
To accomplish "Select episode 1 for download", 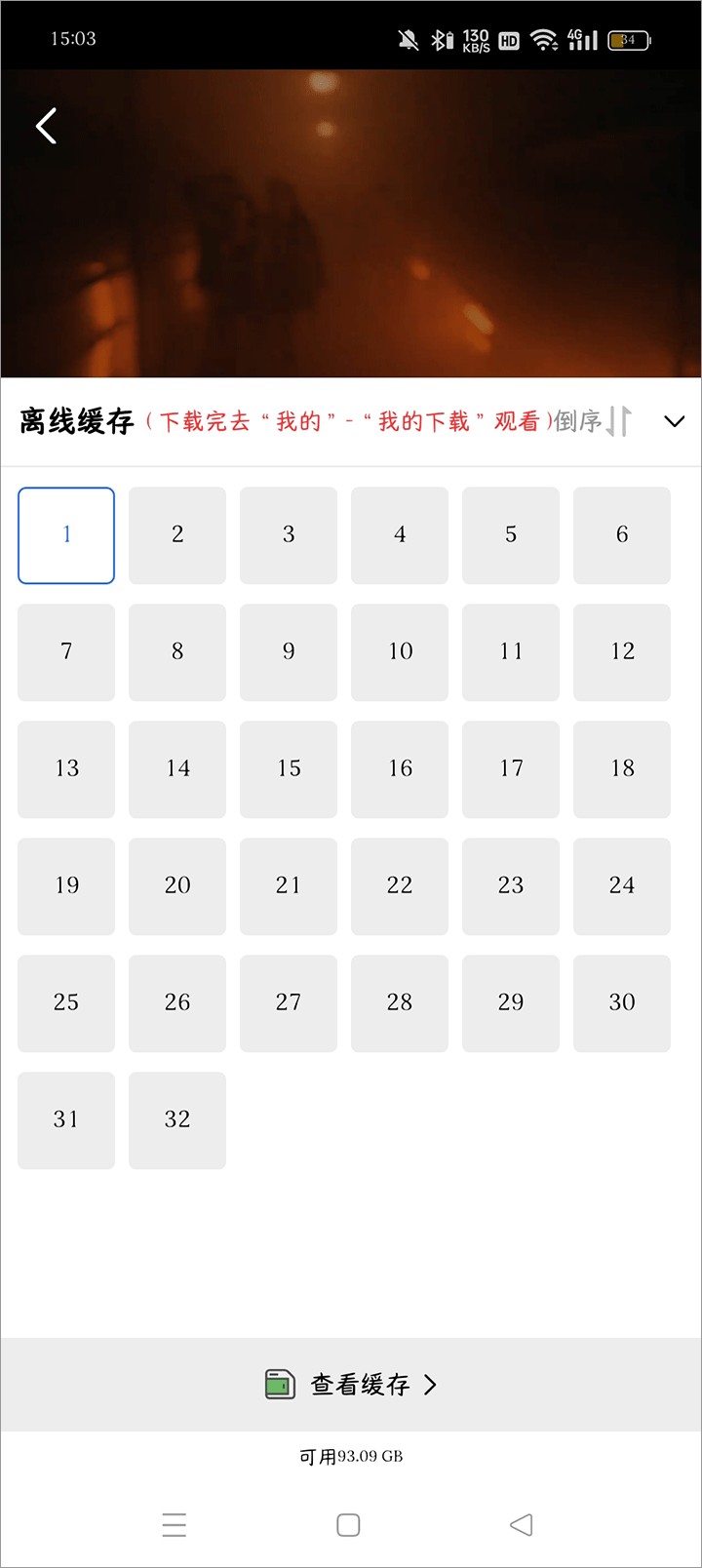I will click(66, 535).
